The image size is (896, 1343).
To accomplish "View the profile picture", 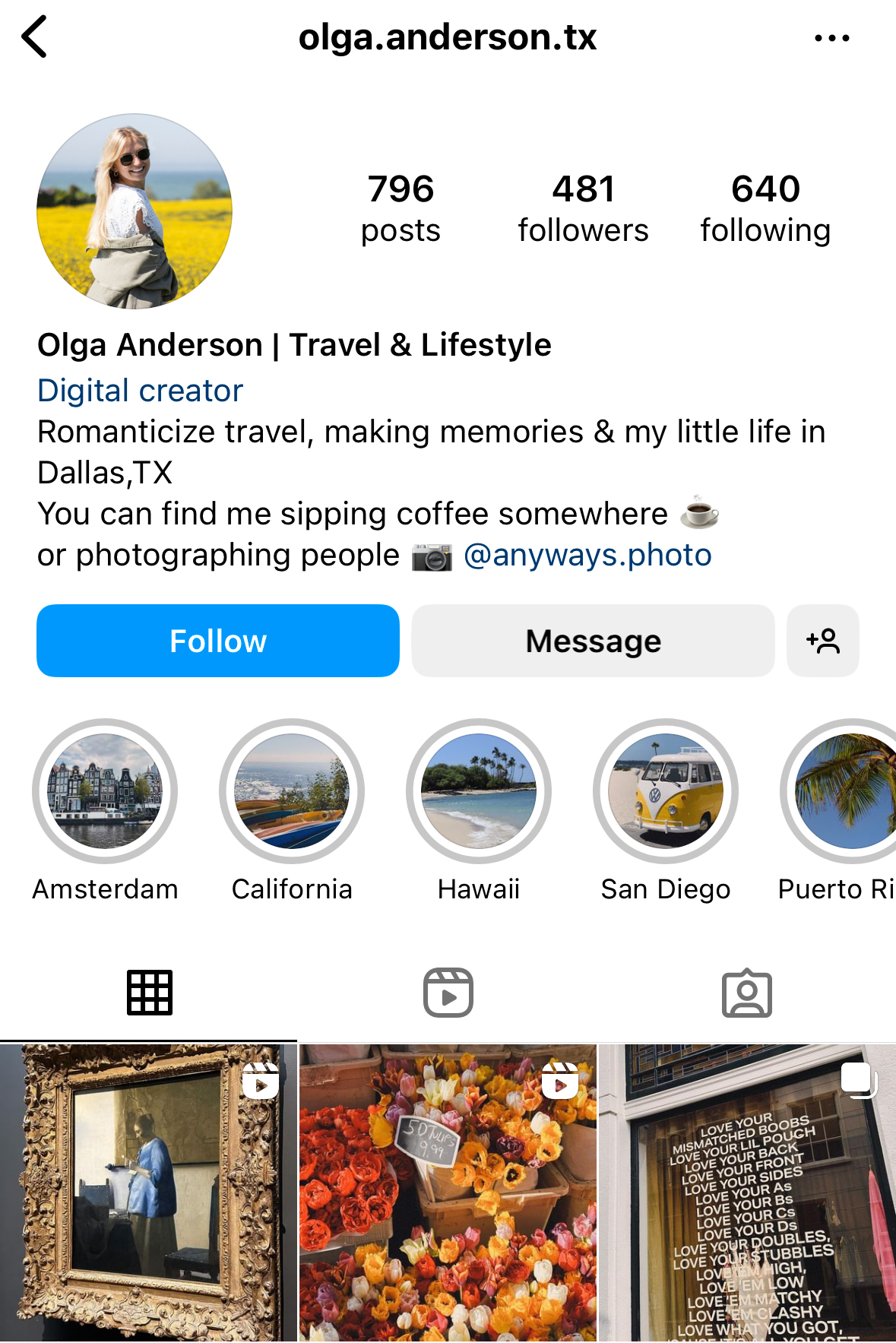I will [135, 211].
